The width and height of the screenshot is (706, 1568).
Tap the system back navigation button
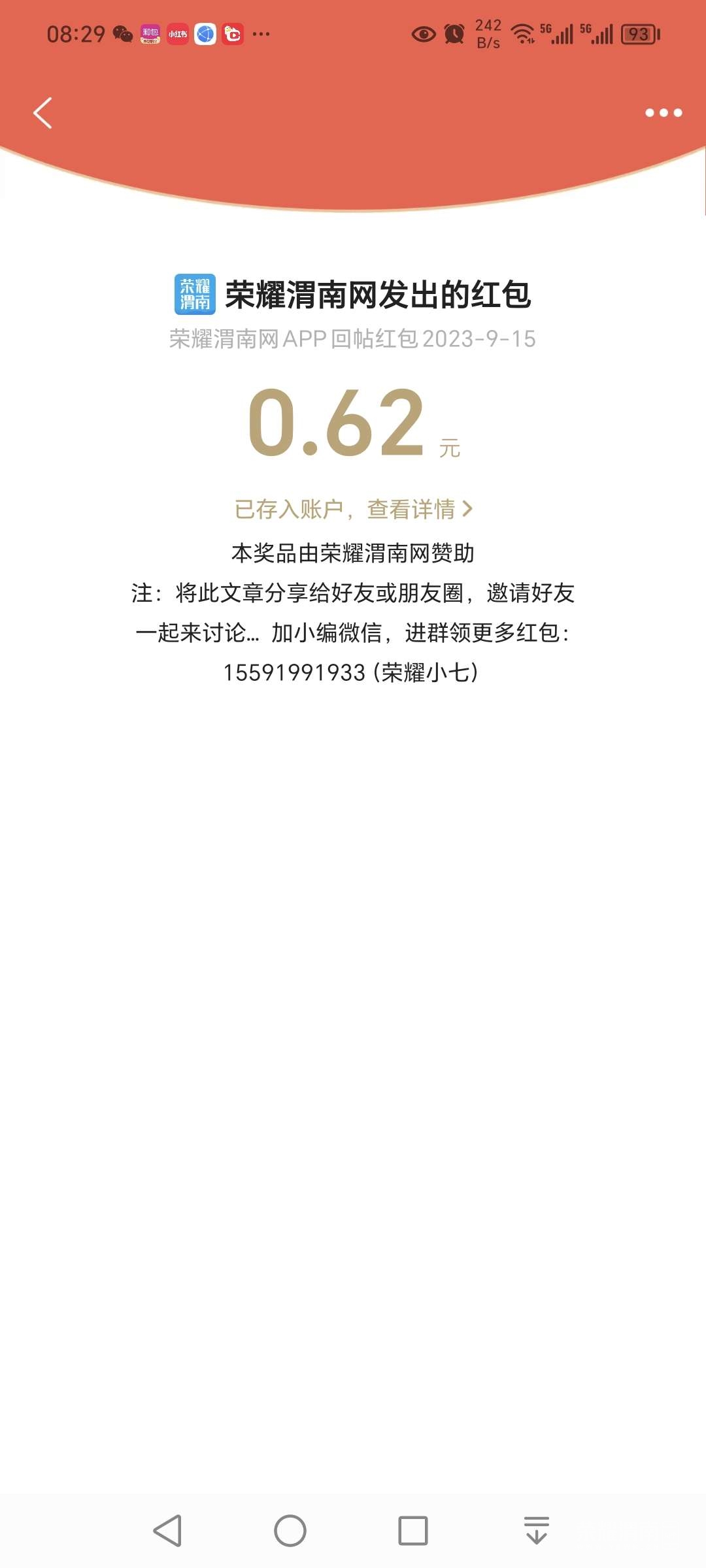(167, 1531)
